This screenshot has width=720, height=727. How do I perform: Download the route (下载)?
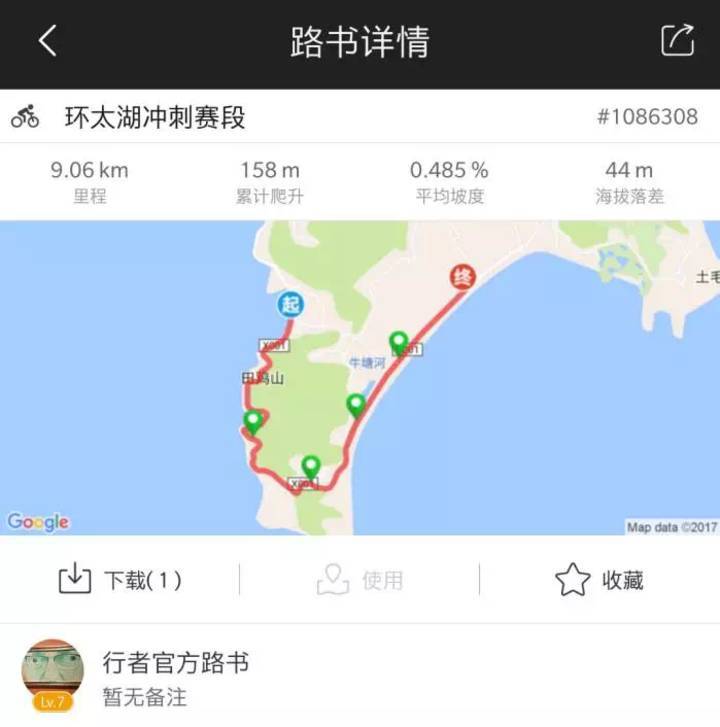(120, 579)
